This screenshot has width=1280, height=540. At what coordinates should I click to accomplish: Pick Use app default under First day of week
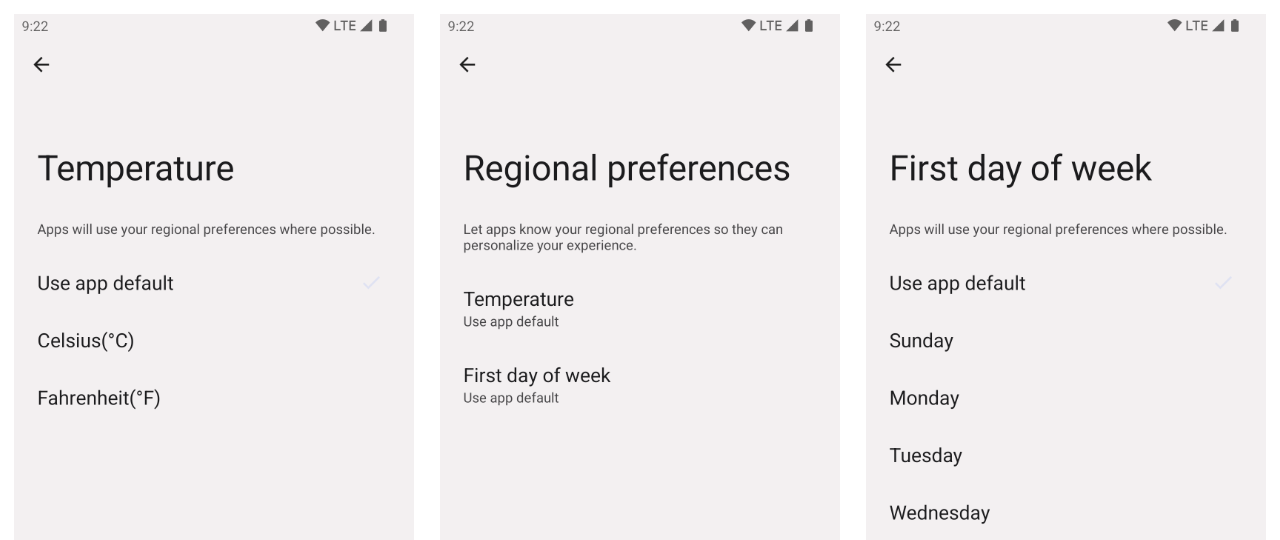(957, 284)
